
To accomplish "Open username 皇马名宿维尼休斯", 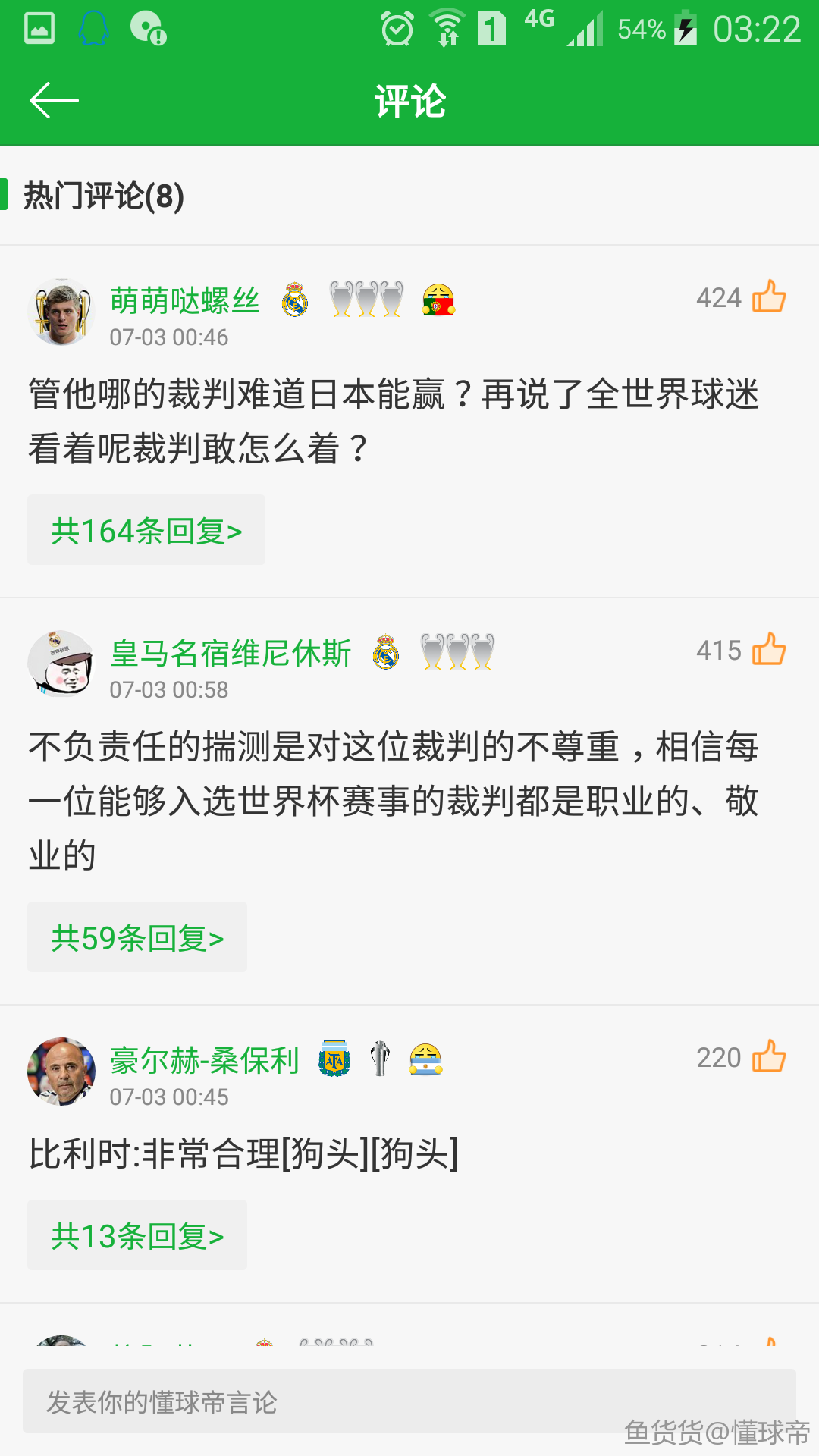I will pos(231,653).
